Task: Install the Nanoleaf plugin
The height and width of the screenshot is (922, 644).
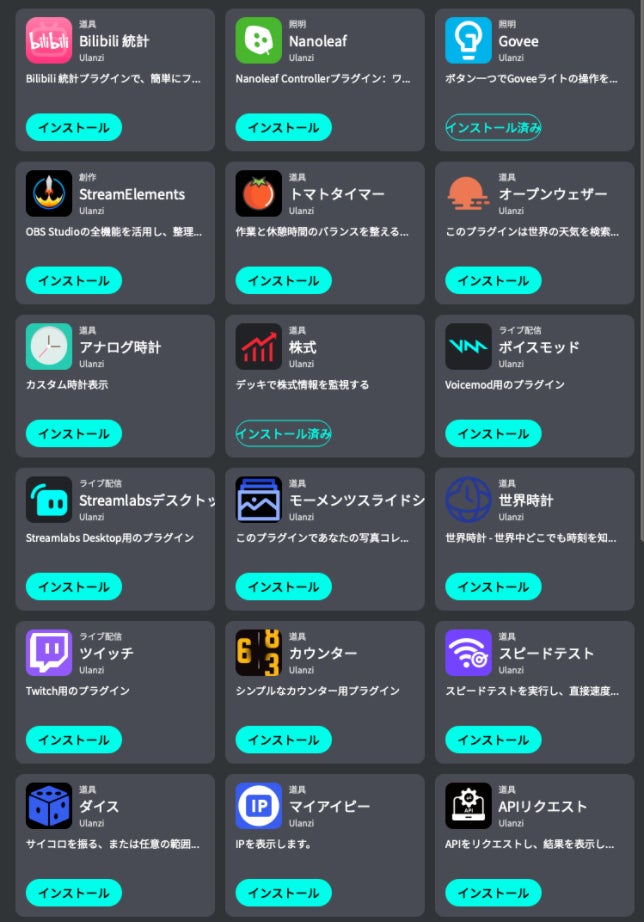Action: [283, 127]
